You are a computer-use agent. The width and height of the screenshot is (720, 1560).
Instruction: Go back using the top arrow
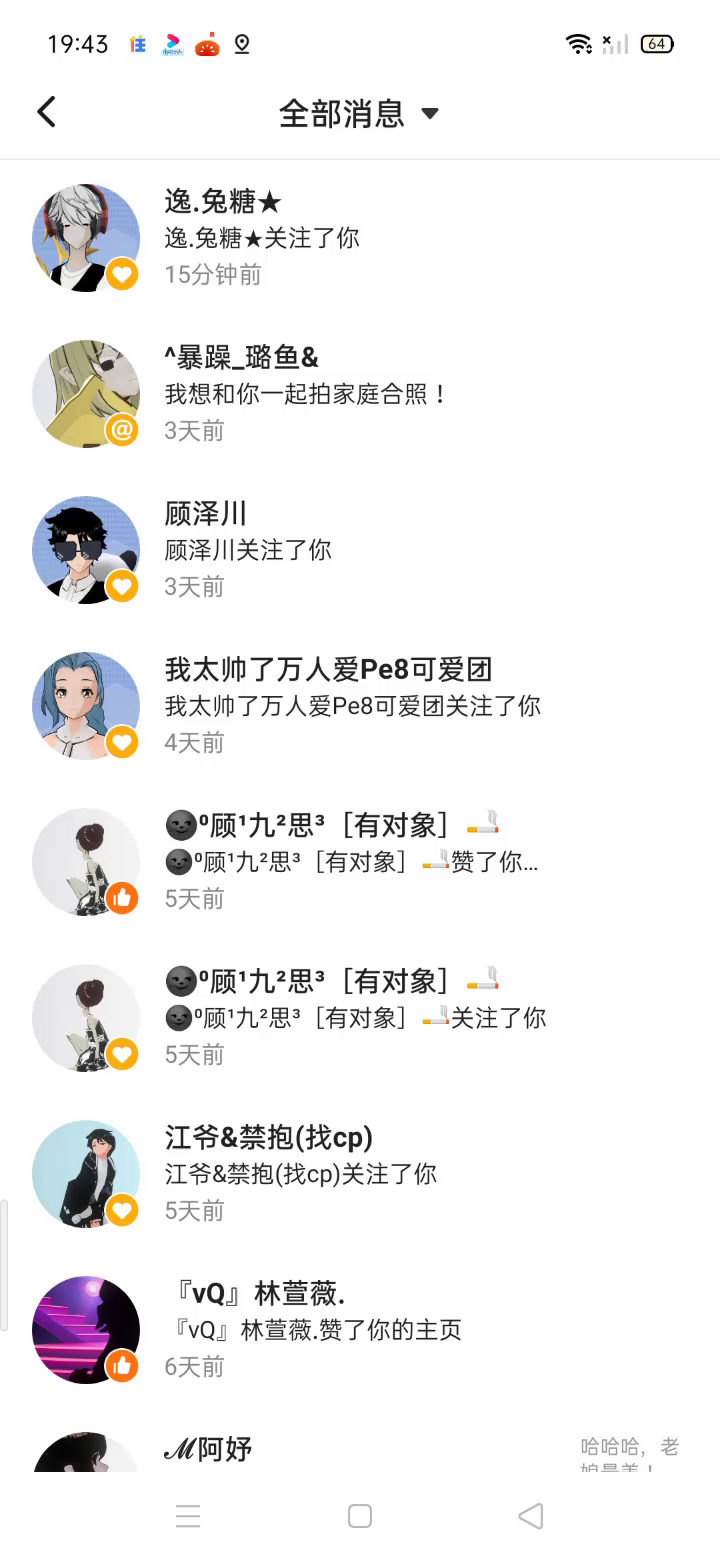pyautogui.click(x=46, y=112)
